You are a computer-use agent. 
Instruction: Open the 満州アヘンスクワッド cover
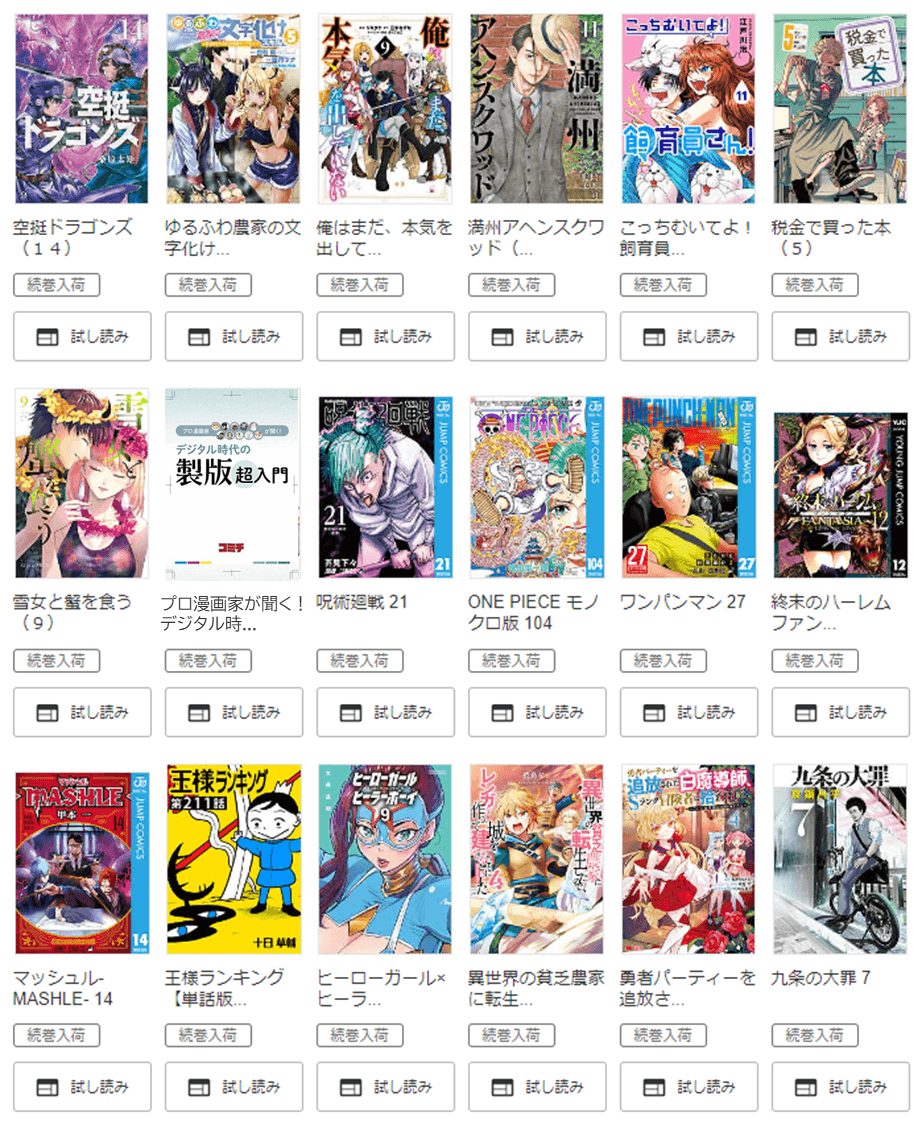[x=536, y=109]
